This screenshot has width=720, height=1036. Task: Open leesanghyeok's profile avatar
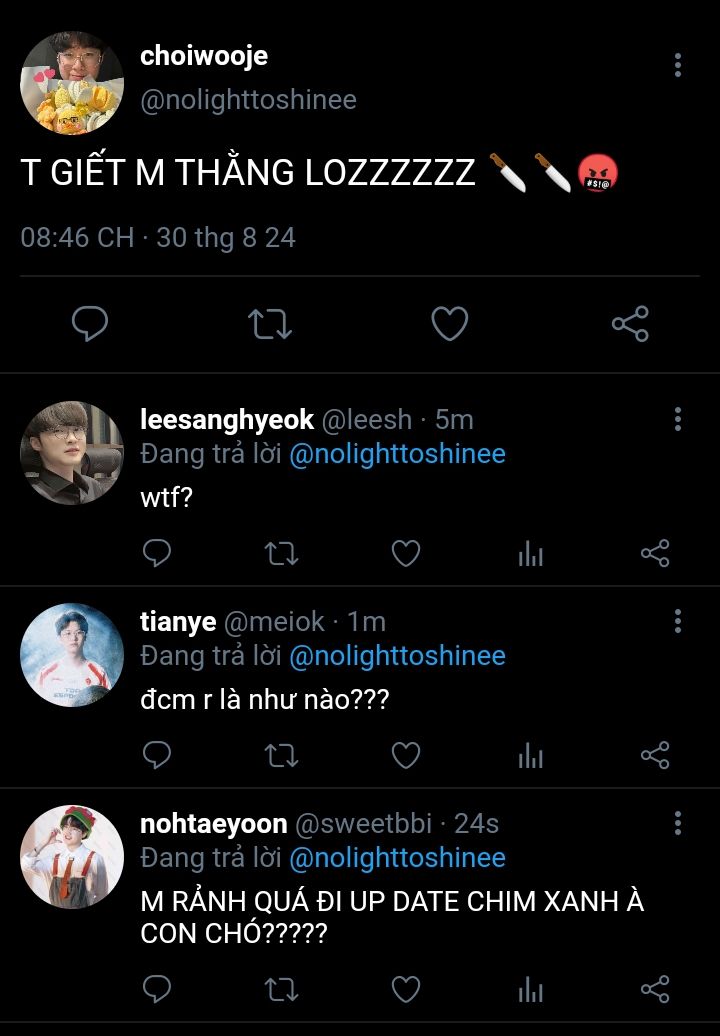72,452
